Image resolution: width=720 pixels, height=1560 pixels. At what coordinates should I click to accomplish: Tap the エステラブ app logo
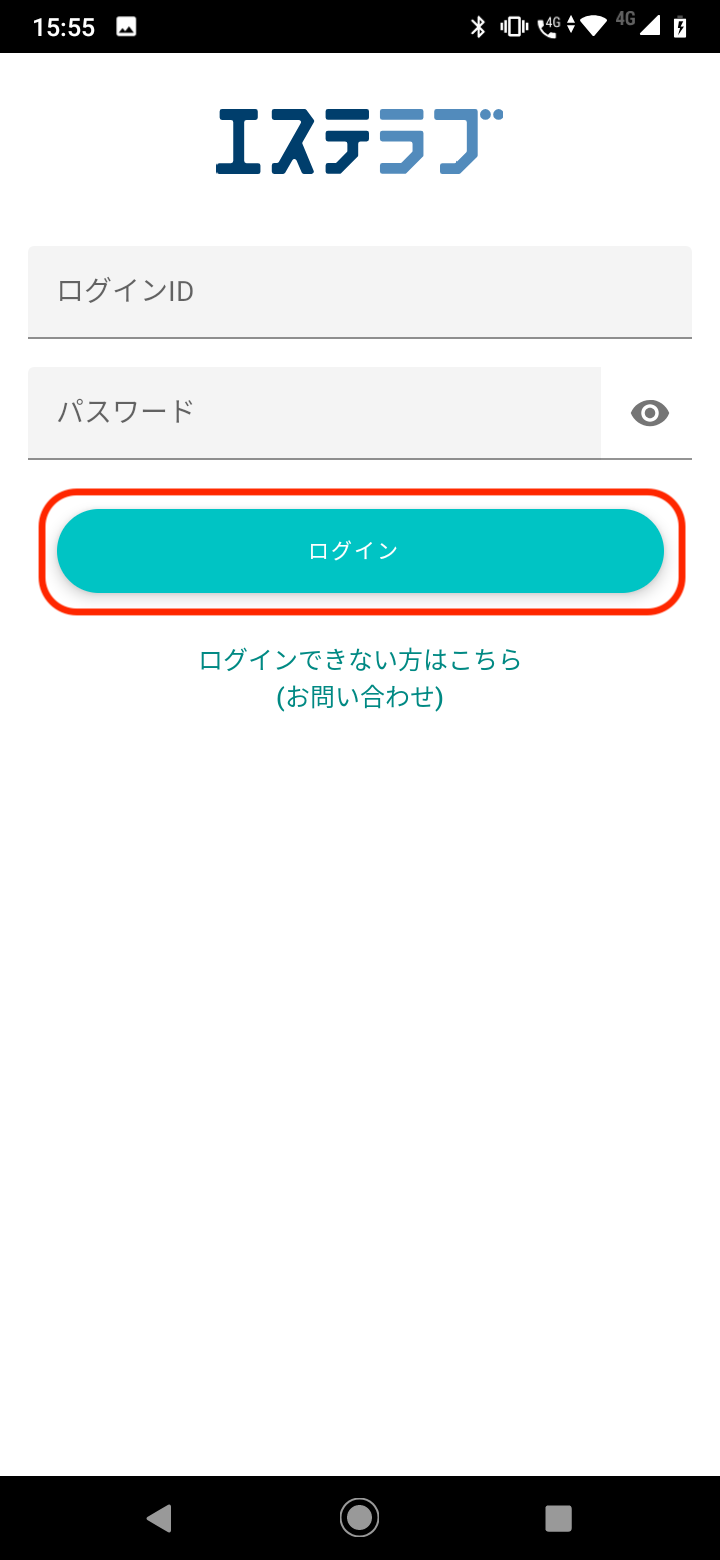pyautogui.click(x=359, y=140)
